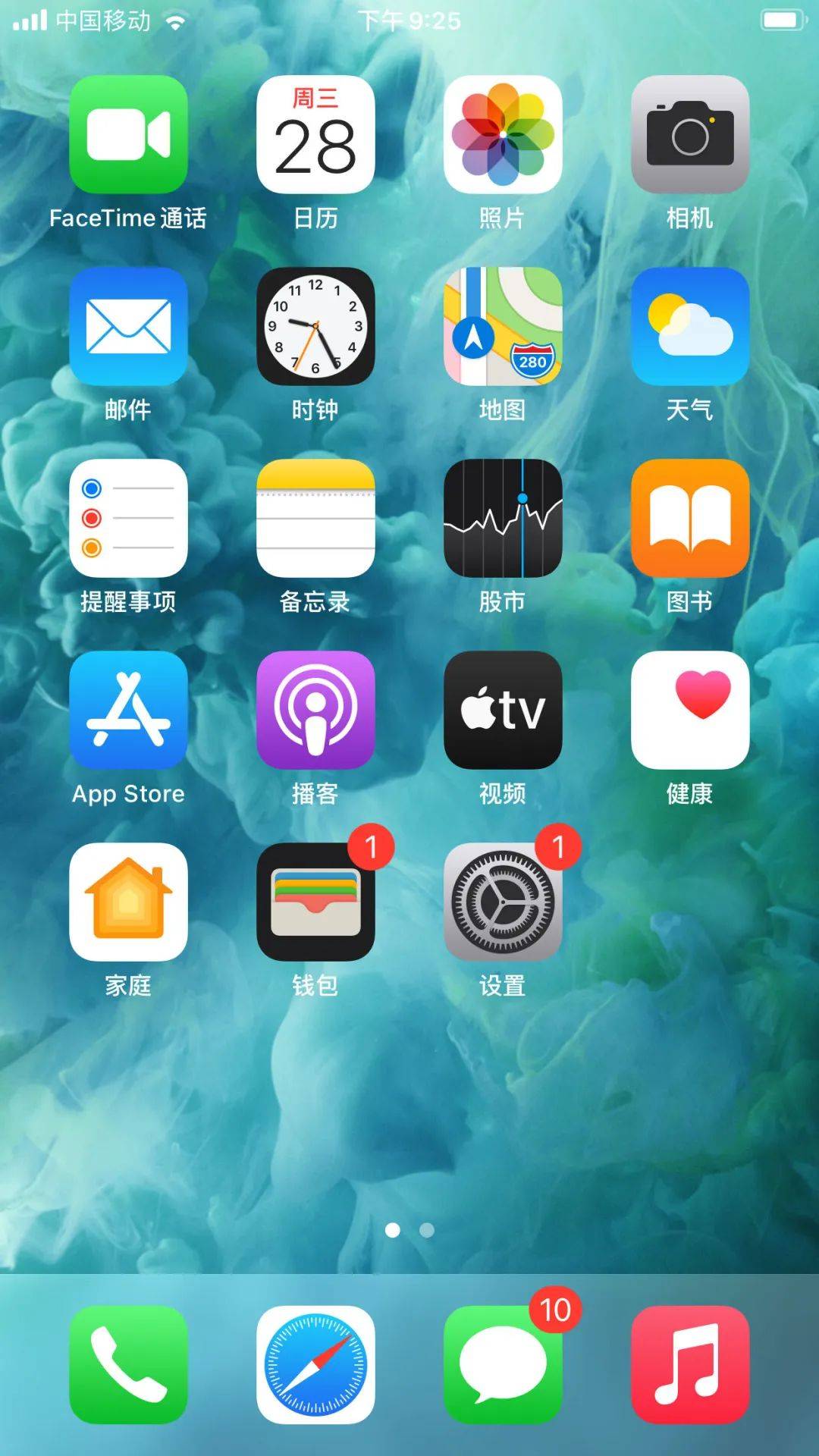Viewport: 819px width, 1456px height.
Task: Open the Wallet app with badge
Action: 315,902
